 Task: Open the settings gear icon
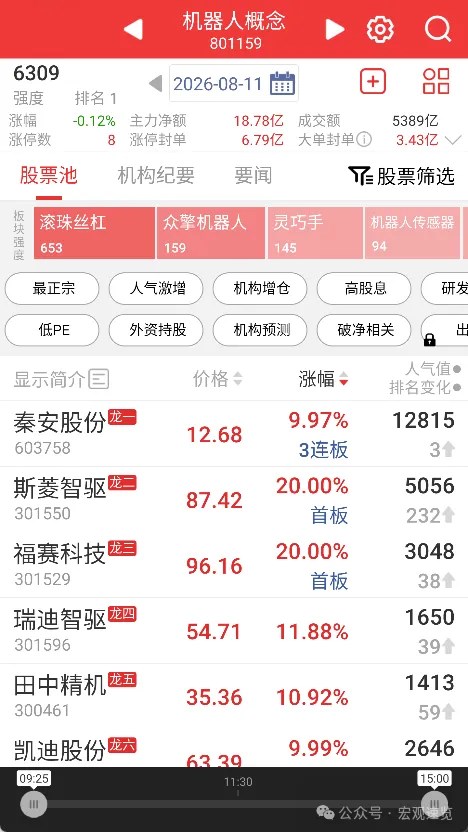tap(380, 29)
